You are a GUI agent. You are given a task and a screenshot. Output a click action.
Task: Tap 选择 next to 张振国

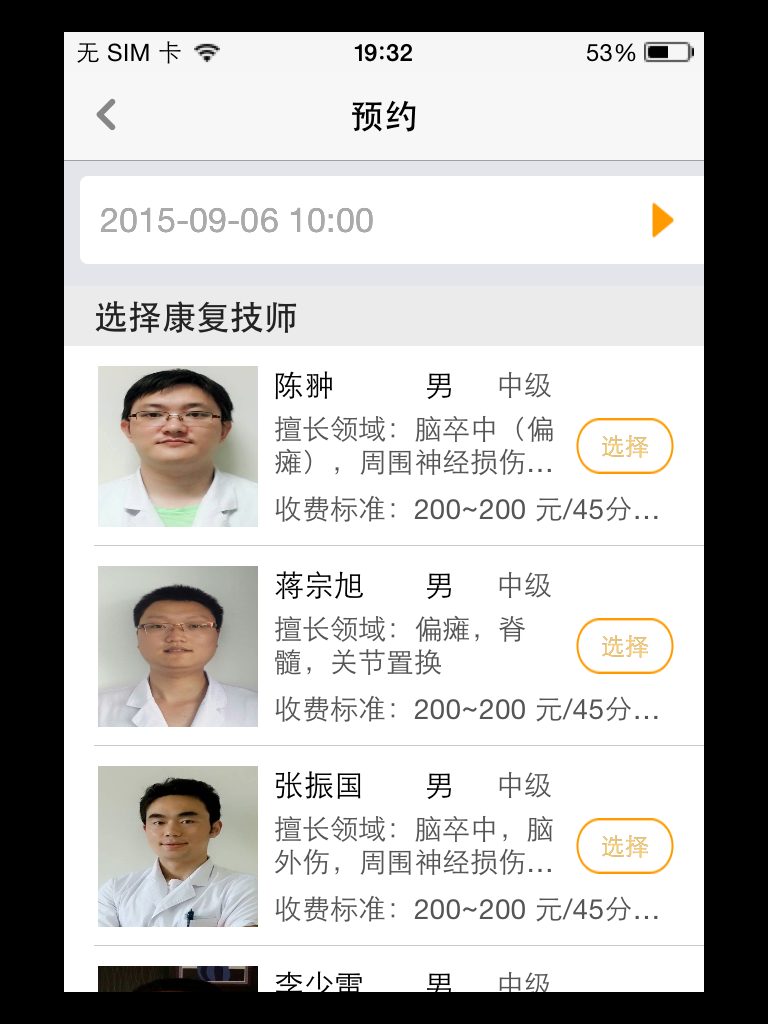pyautogui.click(x=625, y=846)
